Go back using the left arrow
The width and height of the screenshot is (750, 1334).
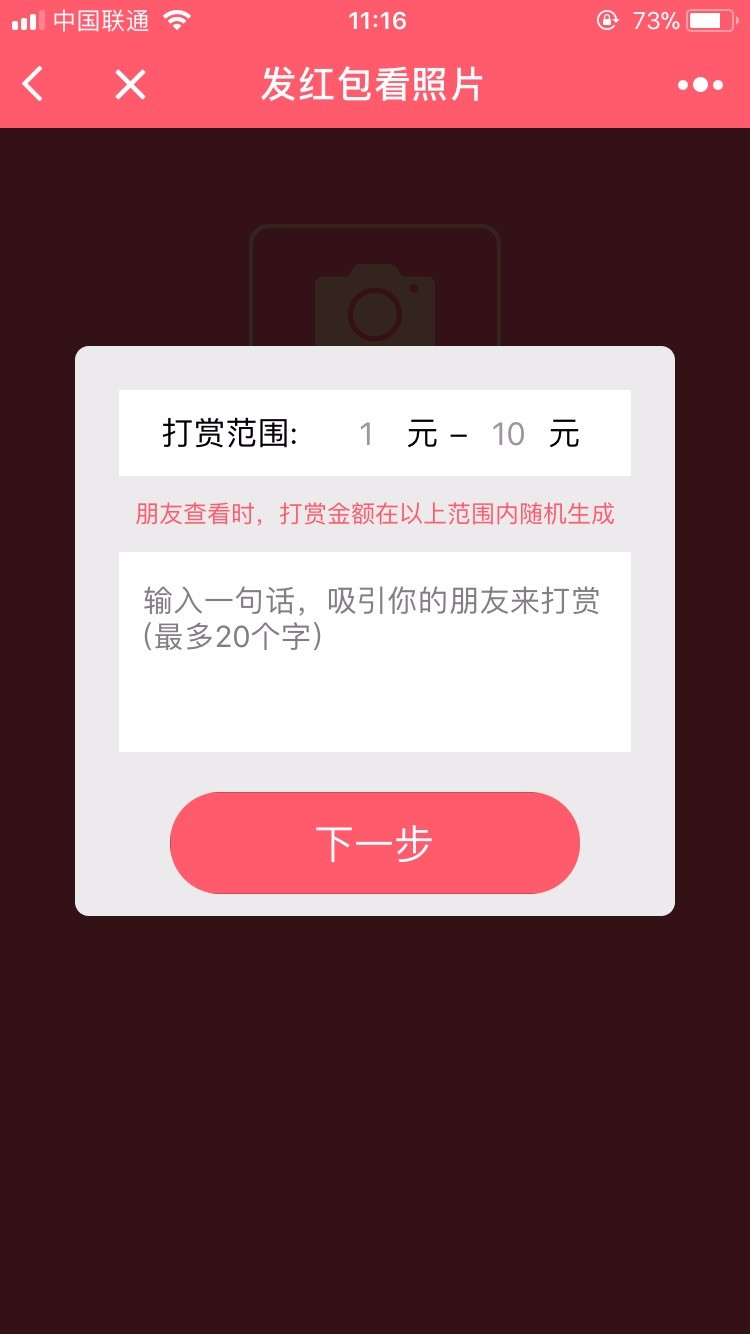tap(33, 85)
